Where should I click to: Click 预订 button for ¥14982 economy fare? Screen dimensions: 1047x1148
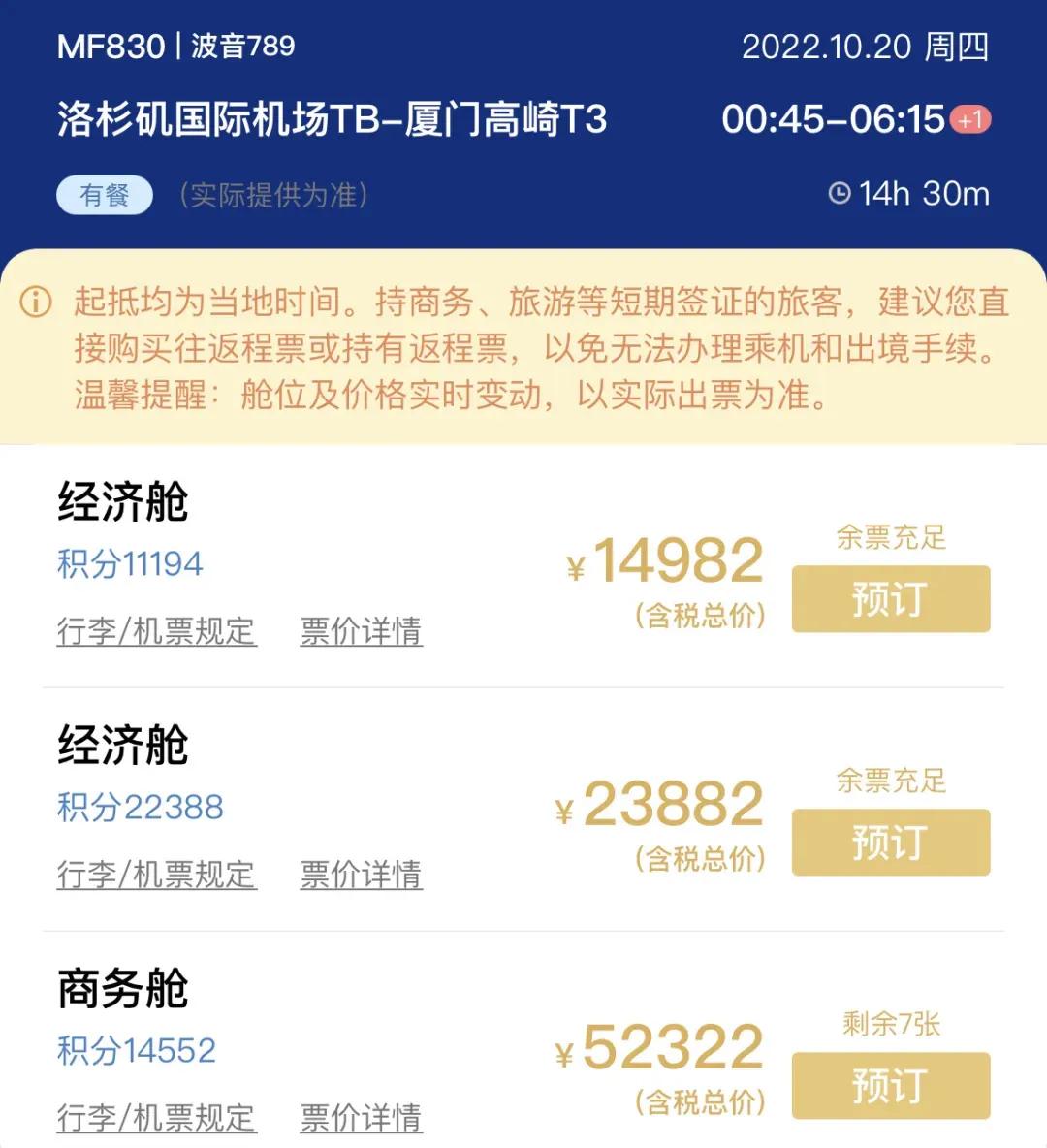(890, 599)
